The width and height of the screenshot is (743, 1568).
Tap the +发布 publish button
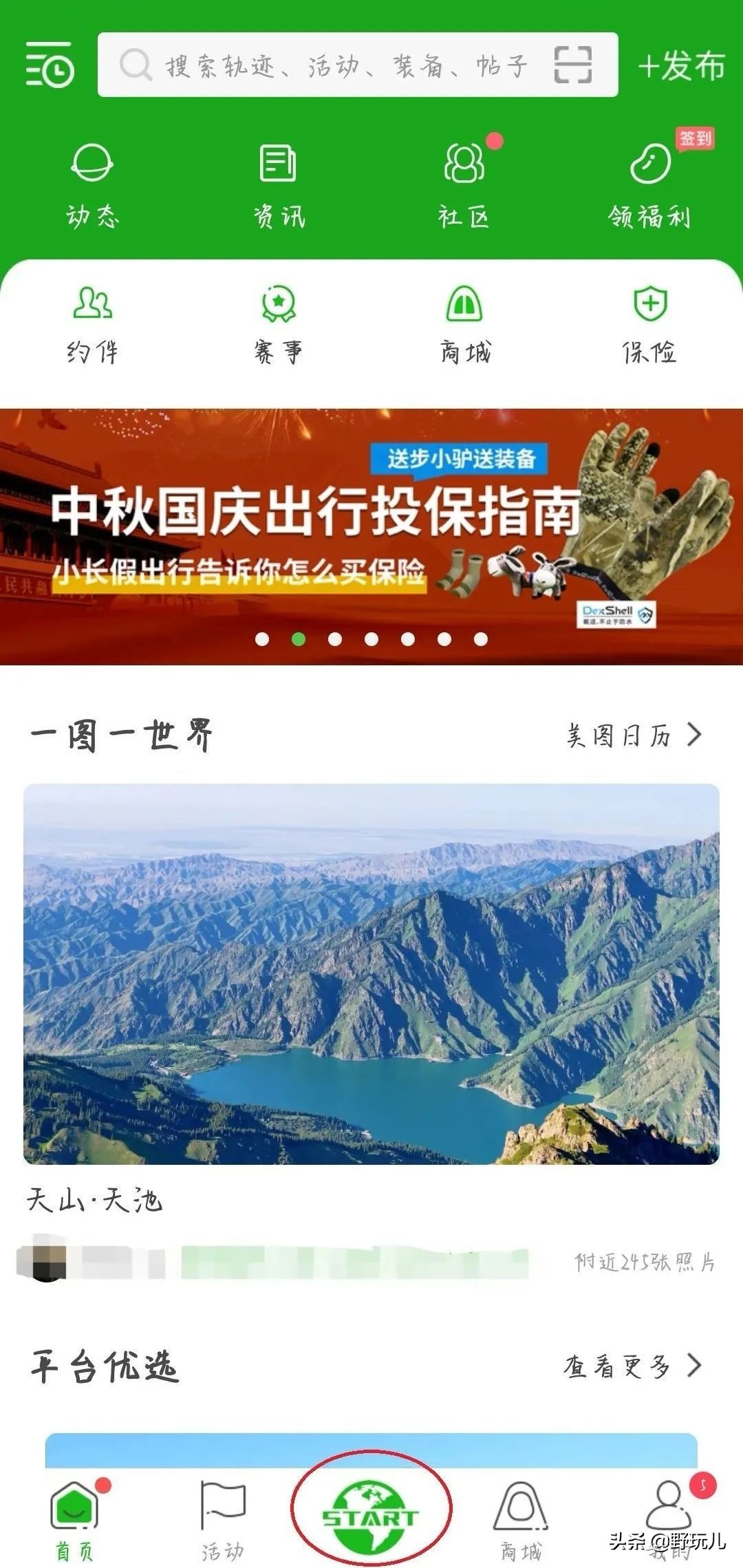coord(681,65)
